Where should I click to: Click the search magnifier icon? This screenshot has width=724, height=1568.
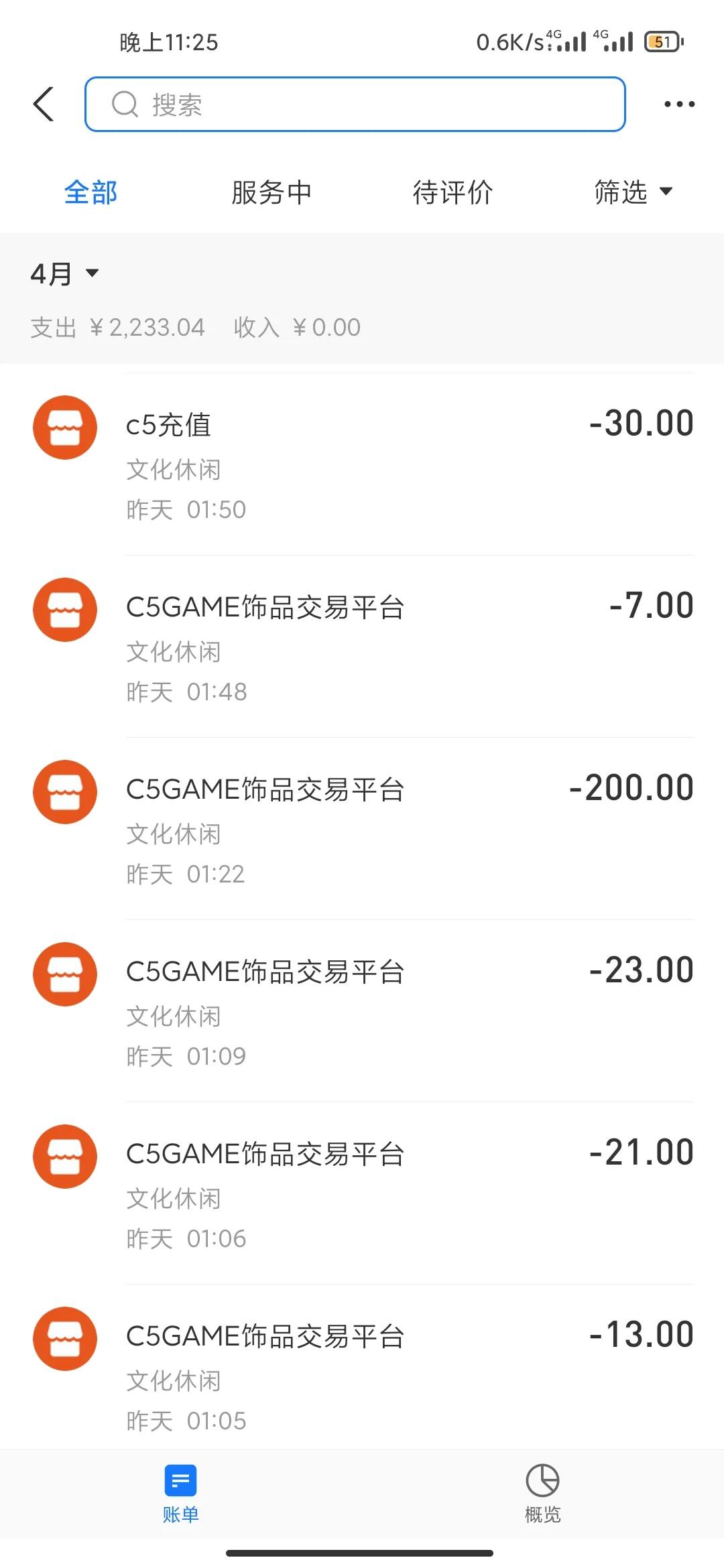coord(126,105)
